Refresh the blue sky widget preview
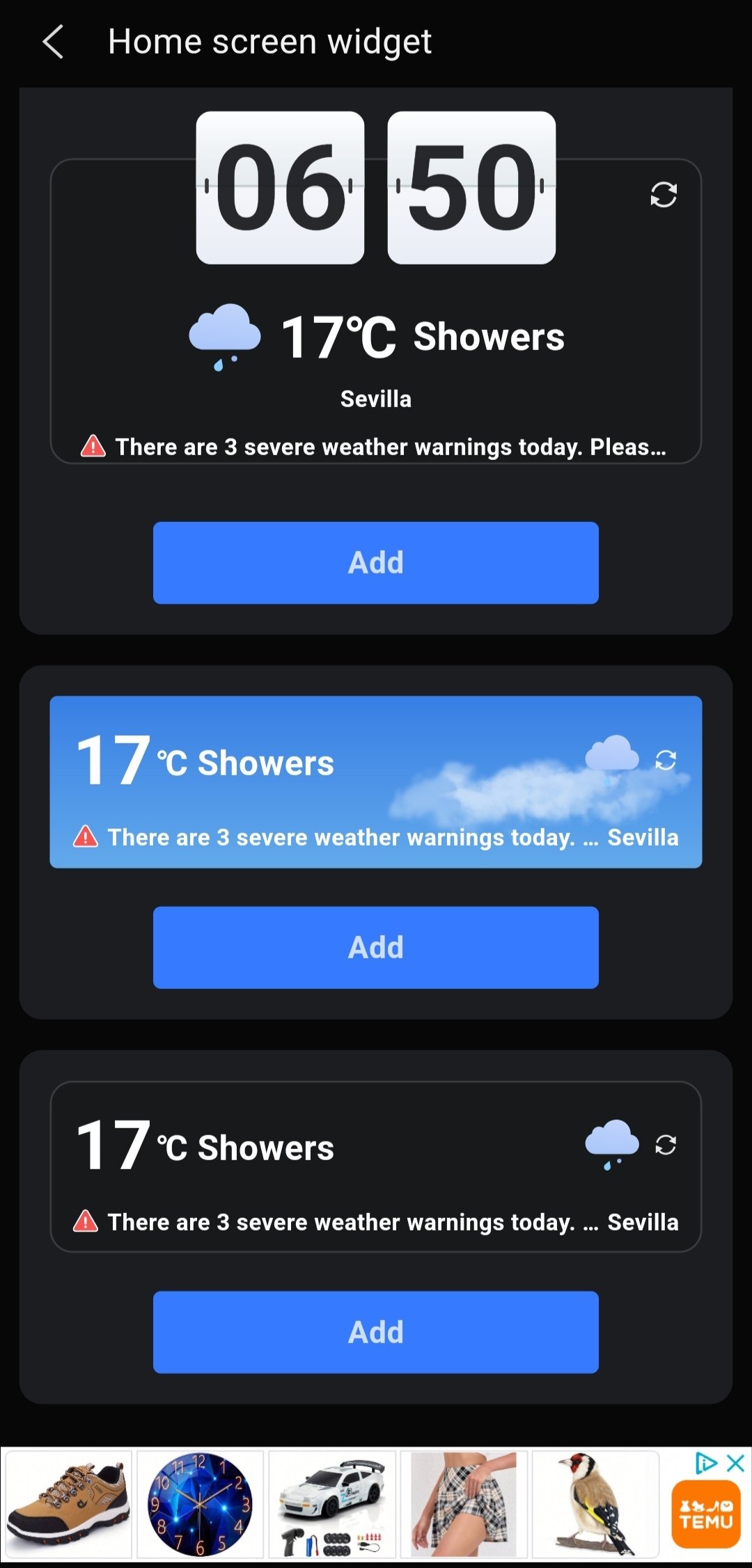 pos(666,760)
